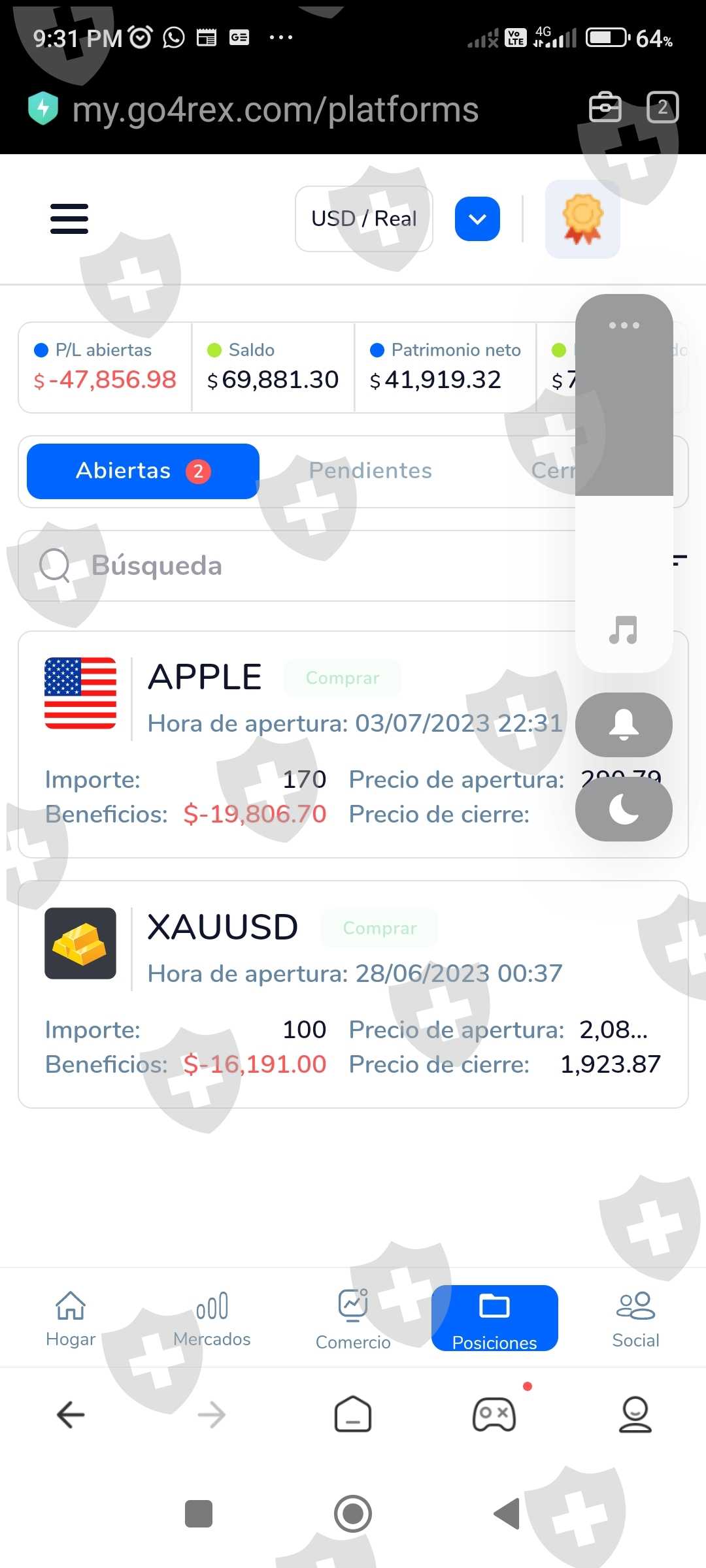Open the orange award badge icon
Screen dimensions: 706x1568
pos(582,219)
